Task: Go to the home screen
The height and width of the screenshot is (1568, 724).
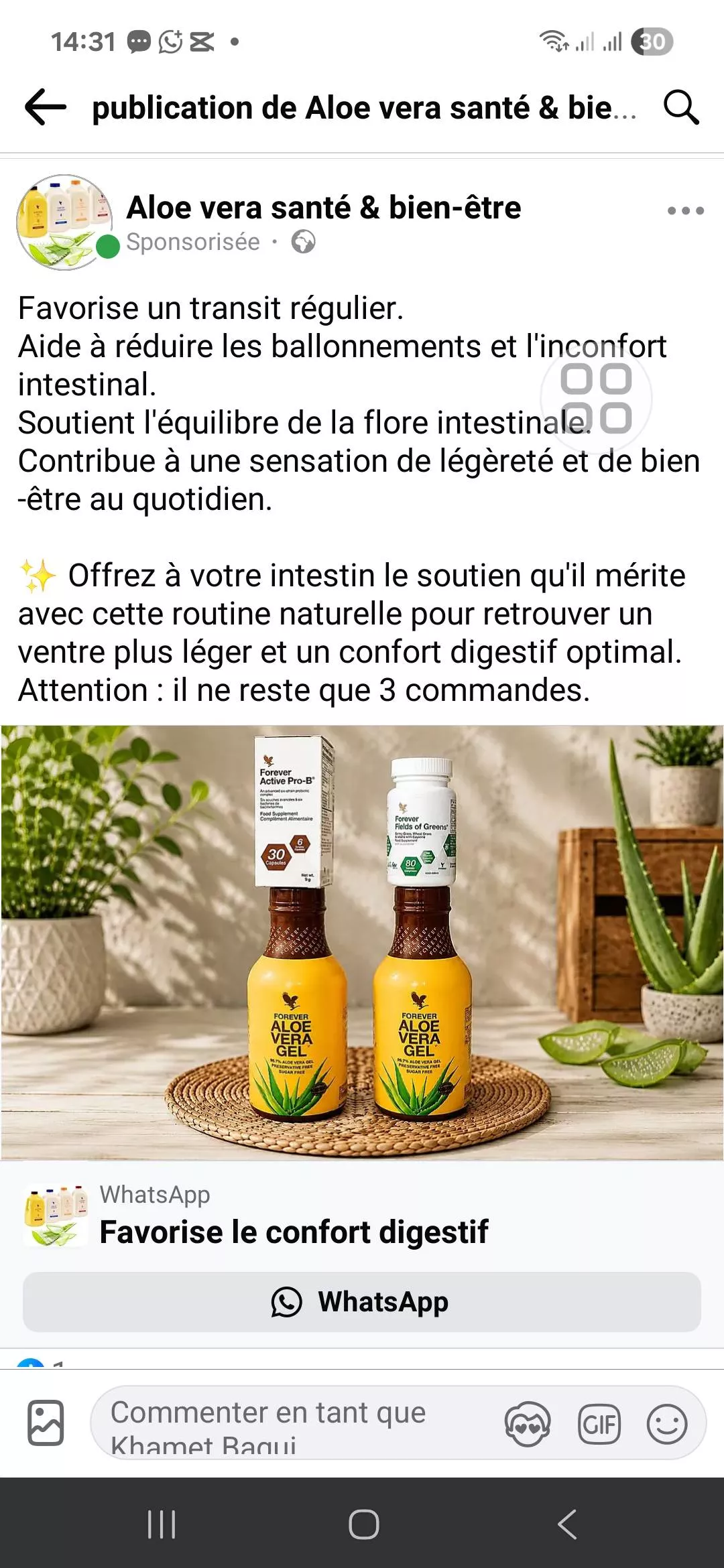Action: click(x=364, y=1524)
